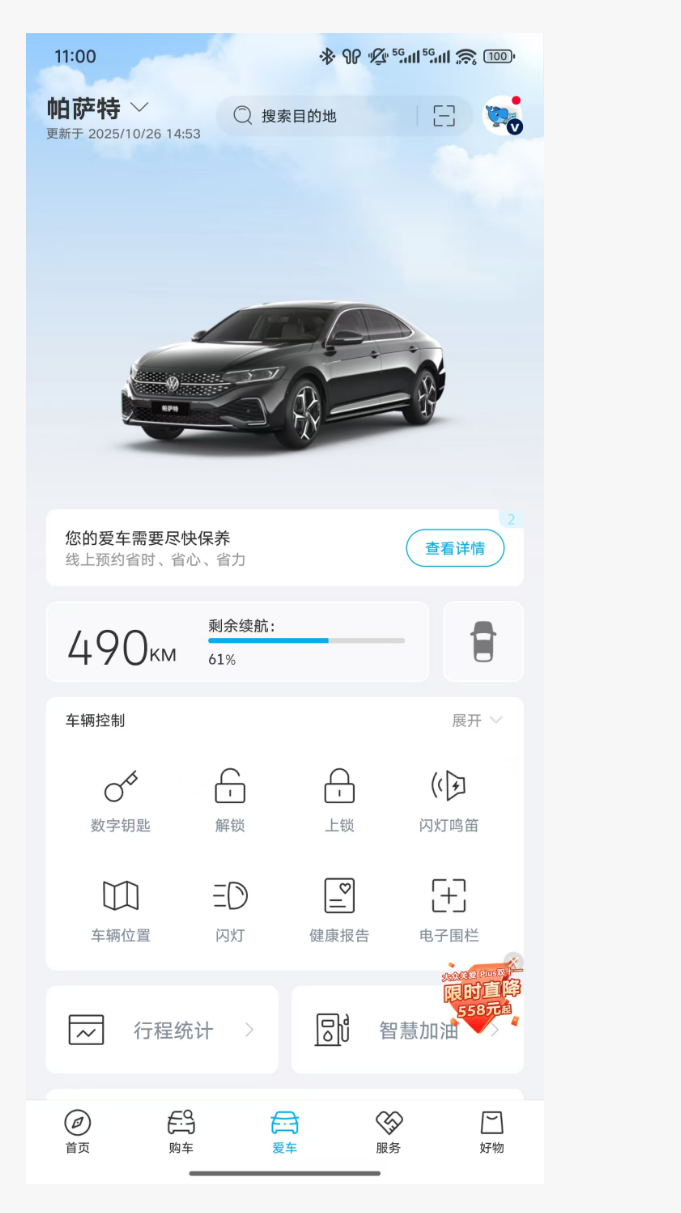Image resolution: width=681 pixels, height=1213 pixels.
Task: Open the 智慧加油 smart refuel card
Action: coord(390,1030)
